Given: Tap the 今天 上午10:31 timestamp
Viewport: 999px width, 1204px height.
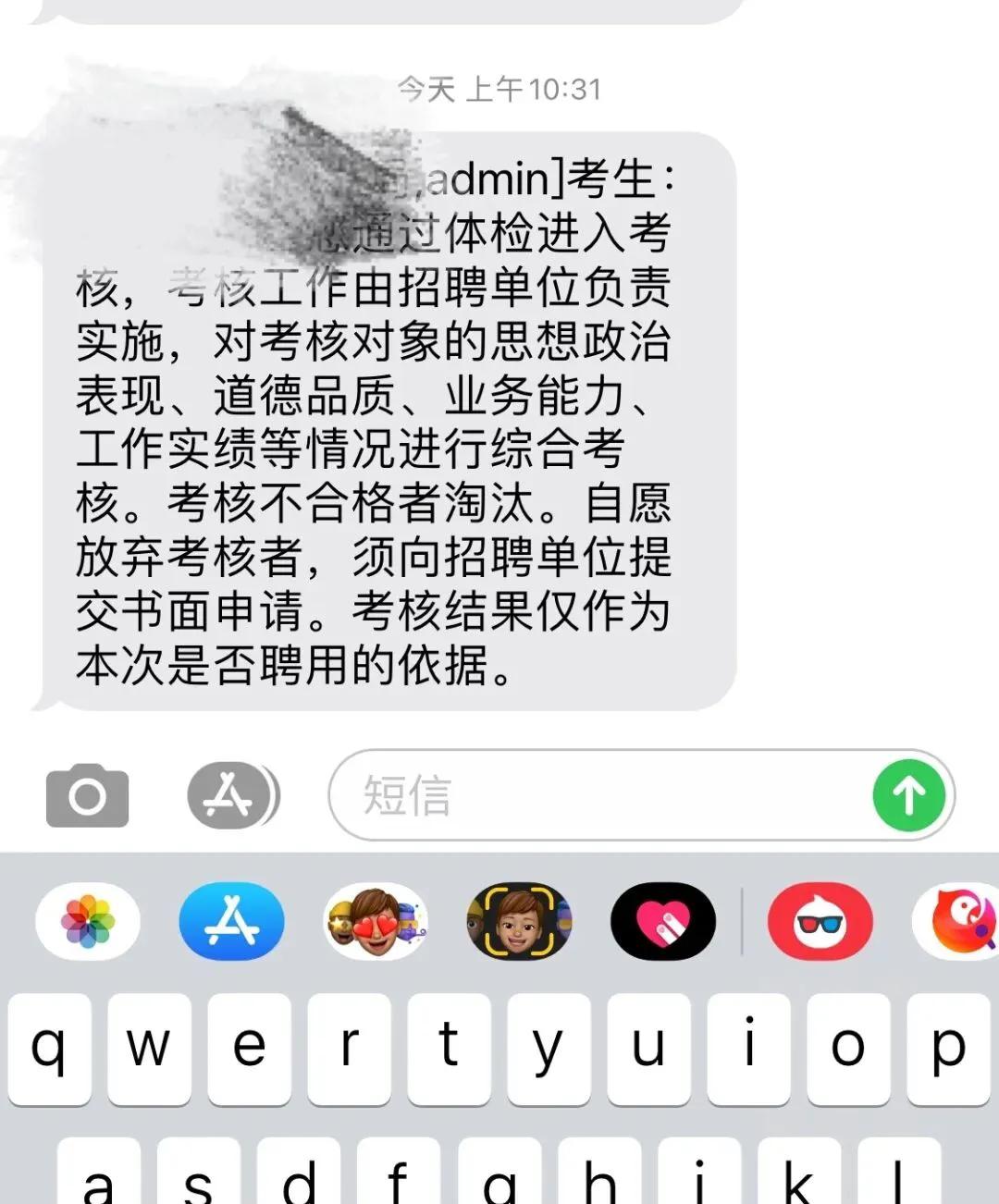Looking at the screenshot, I should 499,89.
